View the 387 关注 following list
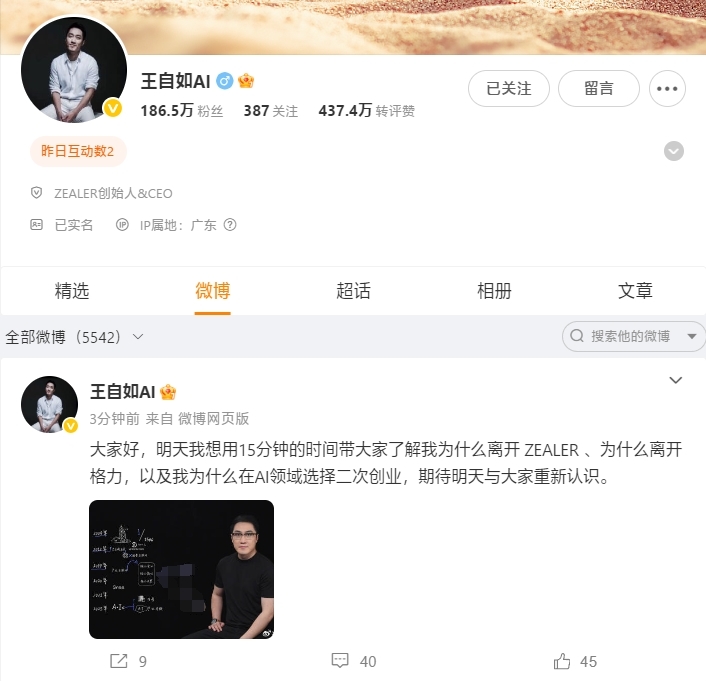This screenshot has width=706, height=681. pyautogui.click(x=270, y=111)
